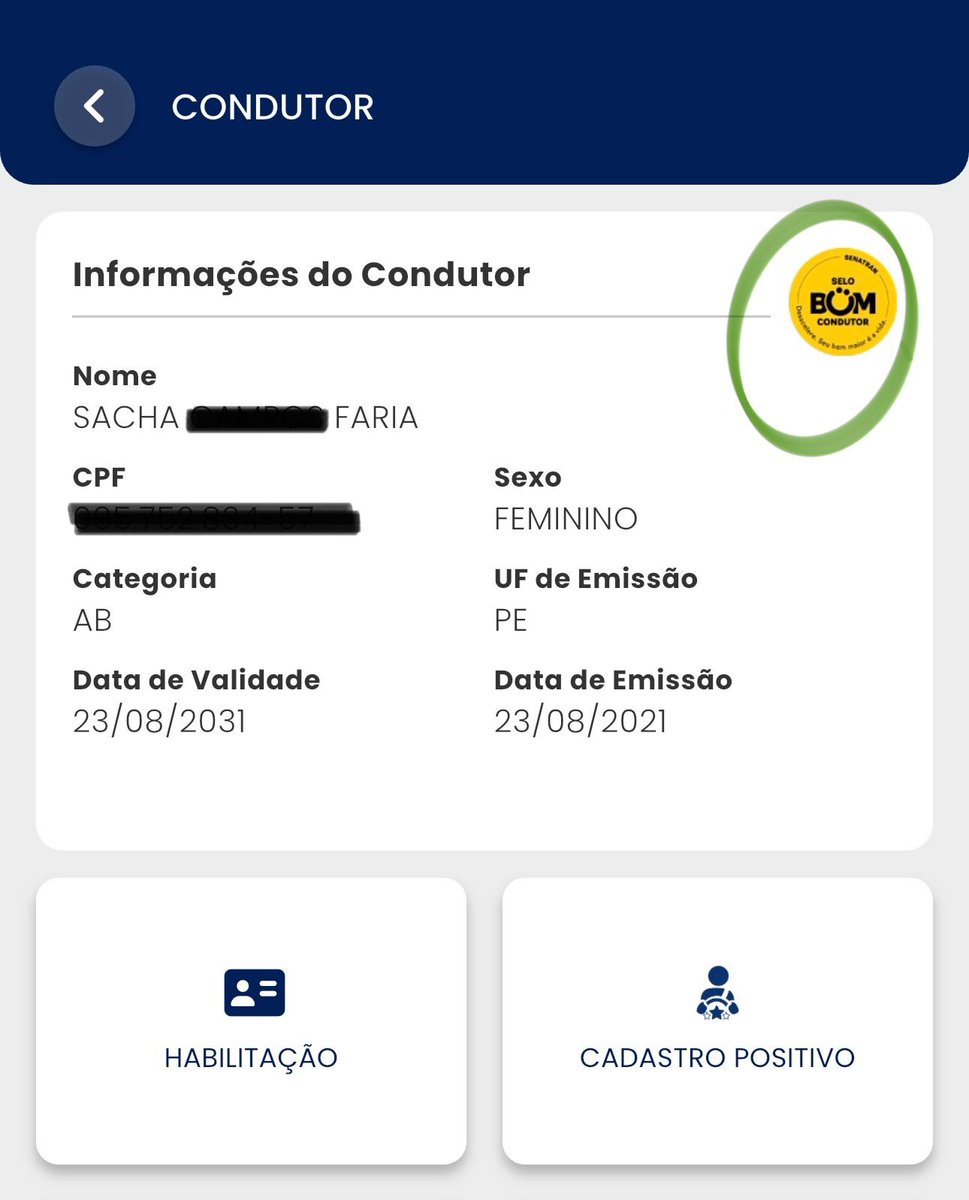The height and width of the screenshot is (1200, 969).
Task: Tap the Selo Bom Condutor badge
Action: point(841,303)
